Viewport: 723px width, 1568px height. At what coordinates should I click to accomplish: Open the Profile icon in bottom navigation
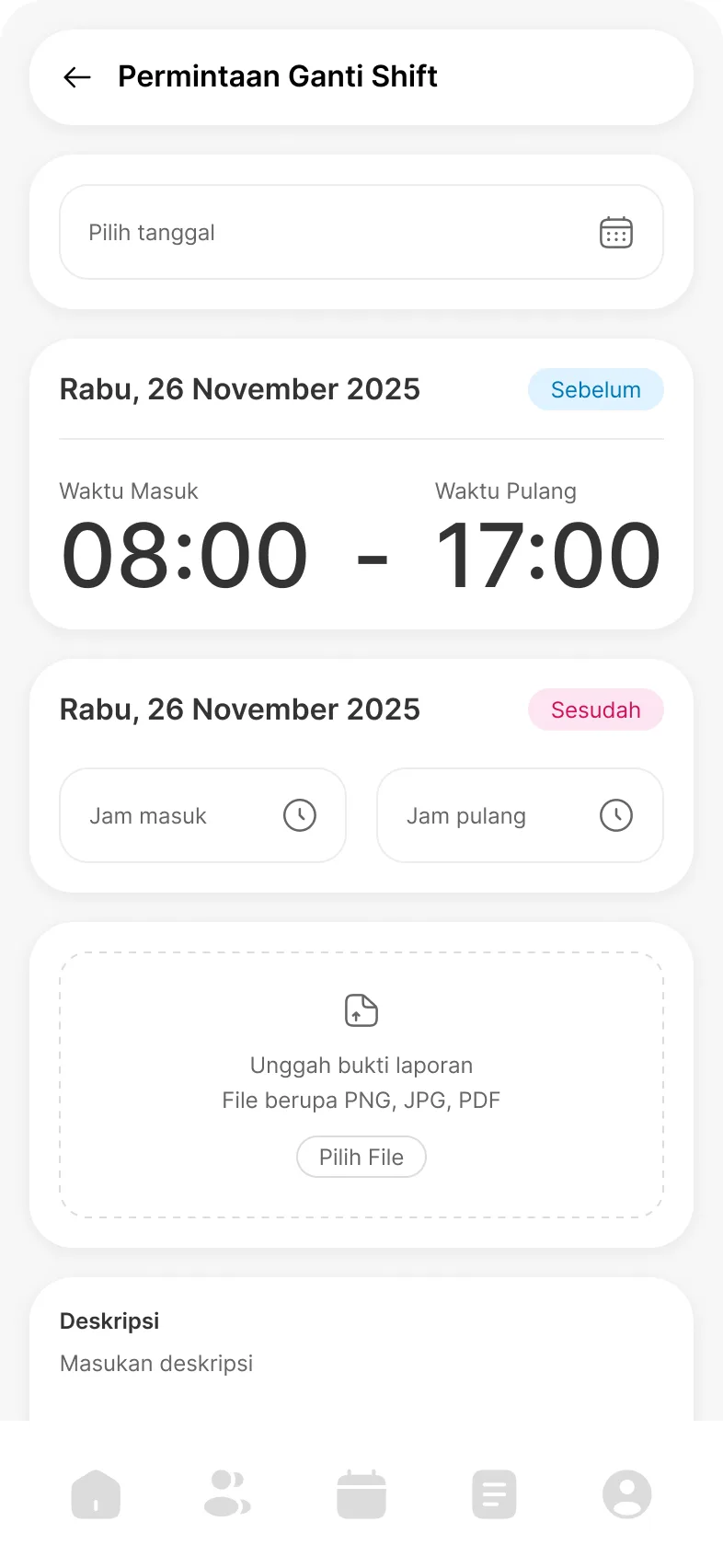tap(626, 1493)
